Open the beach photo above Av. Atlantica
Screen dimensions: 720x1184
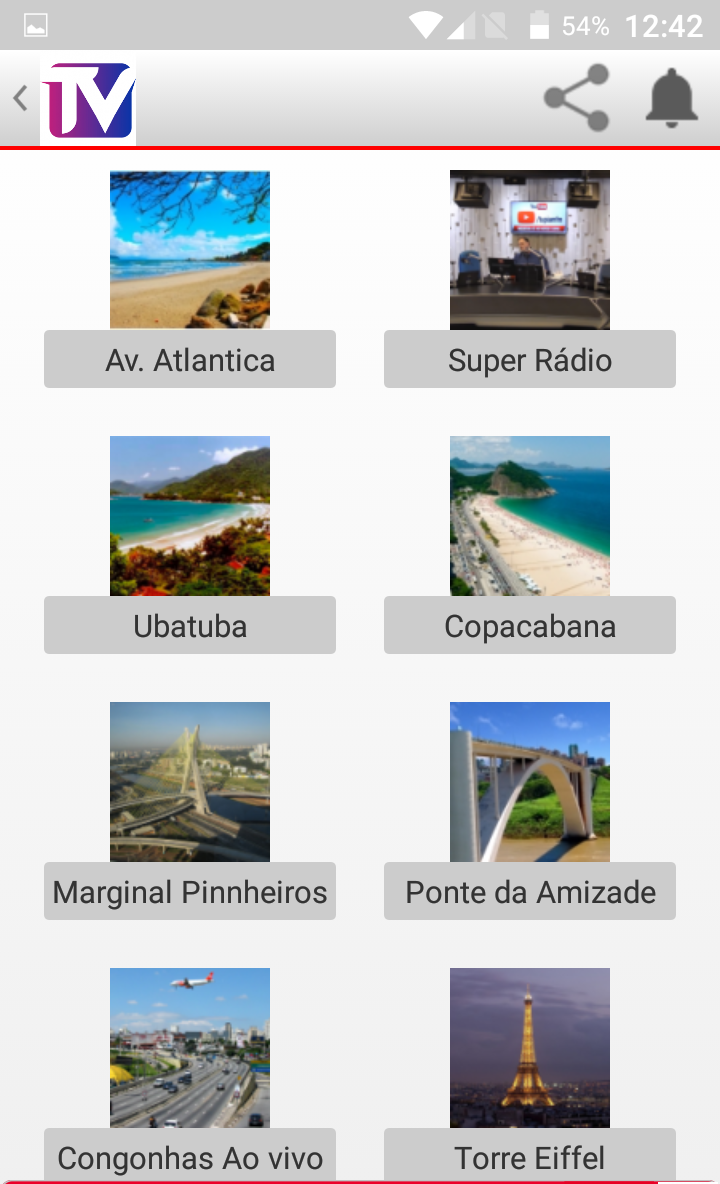[190, 250]
